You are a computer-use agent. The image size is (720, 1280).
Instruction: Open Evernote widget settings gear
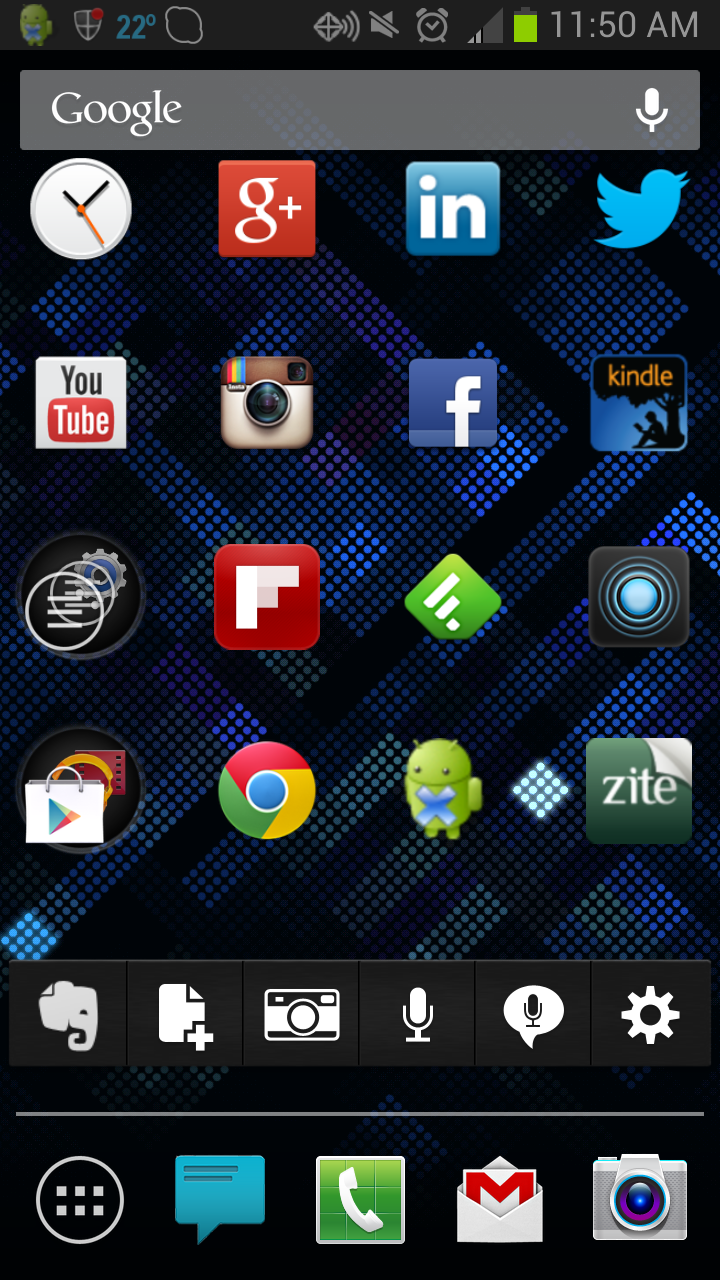(651, 1013)
